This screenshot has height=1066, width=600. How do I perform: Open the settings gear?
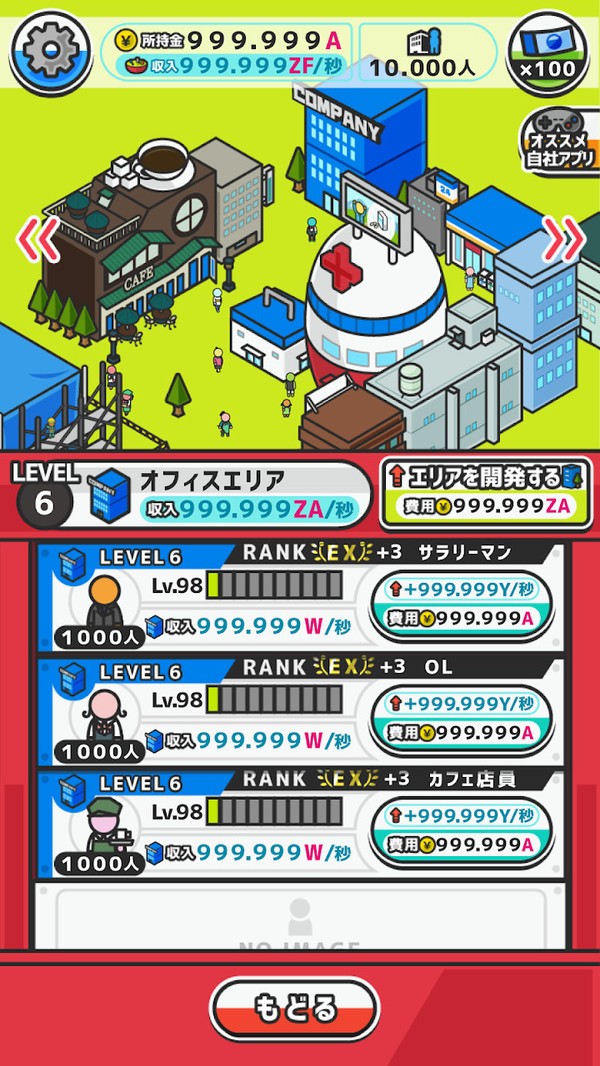[51, 49]
